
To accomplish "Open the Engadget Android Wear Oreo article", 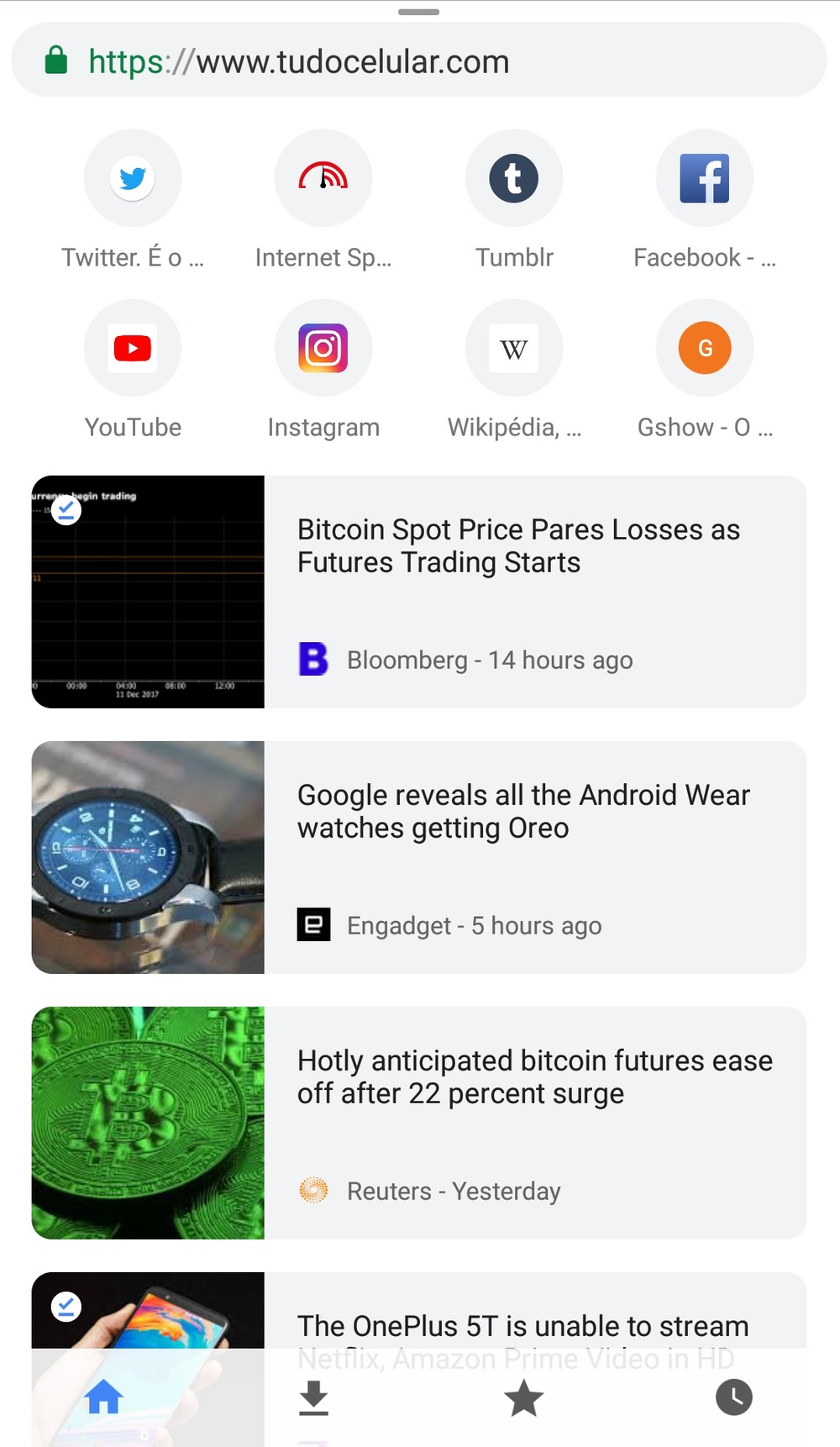I will tap(522, 812).
